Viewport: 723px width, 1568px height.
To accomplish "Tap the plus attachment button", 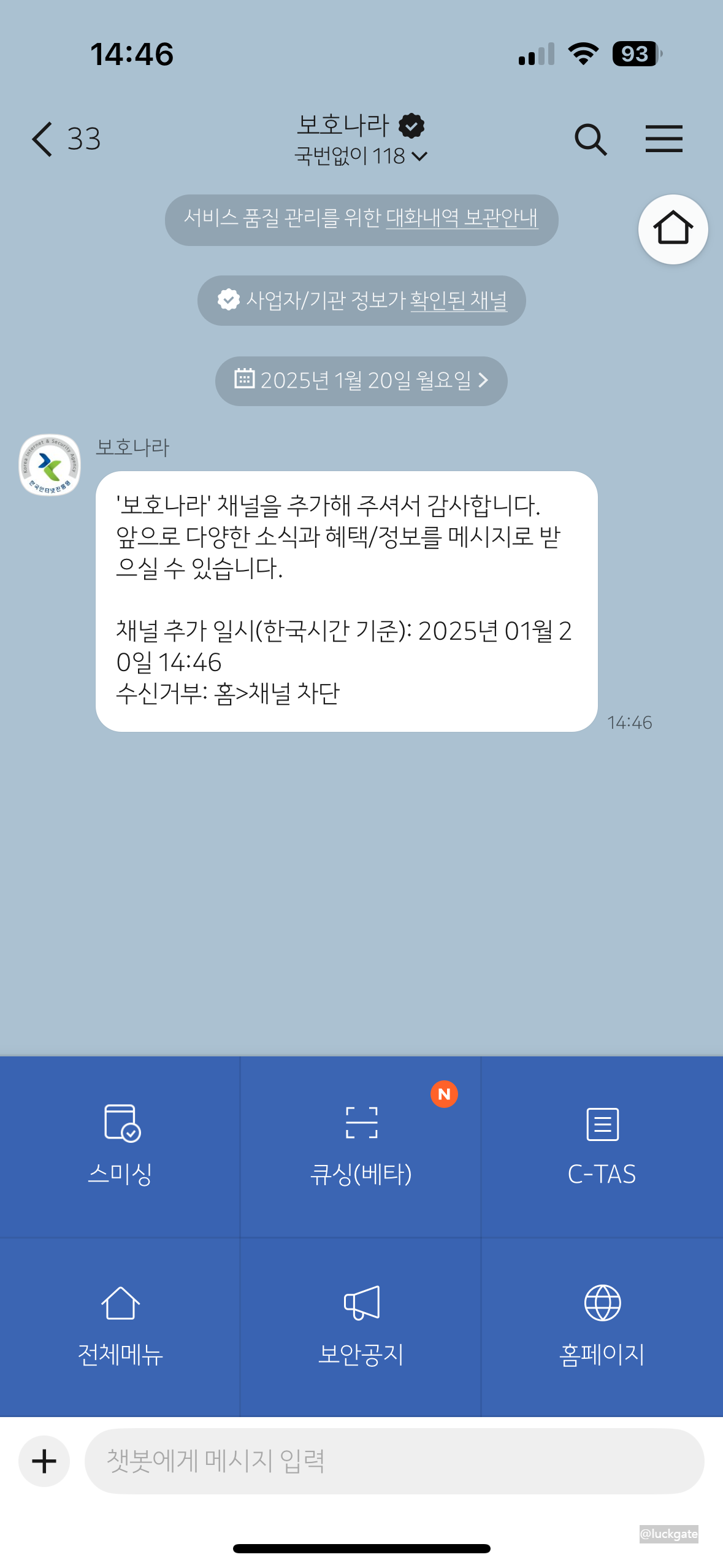I will (44, 1461).
